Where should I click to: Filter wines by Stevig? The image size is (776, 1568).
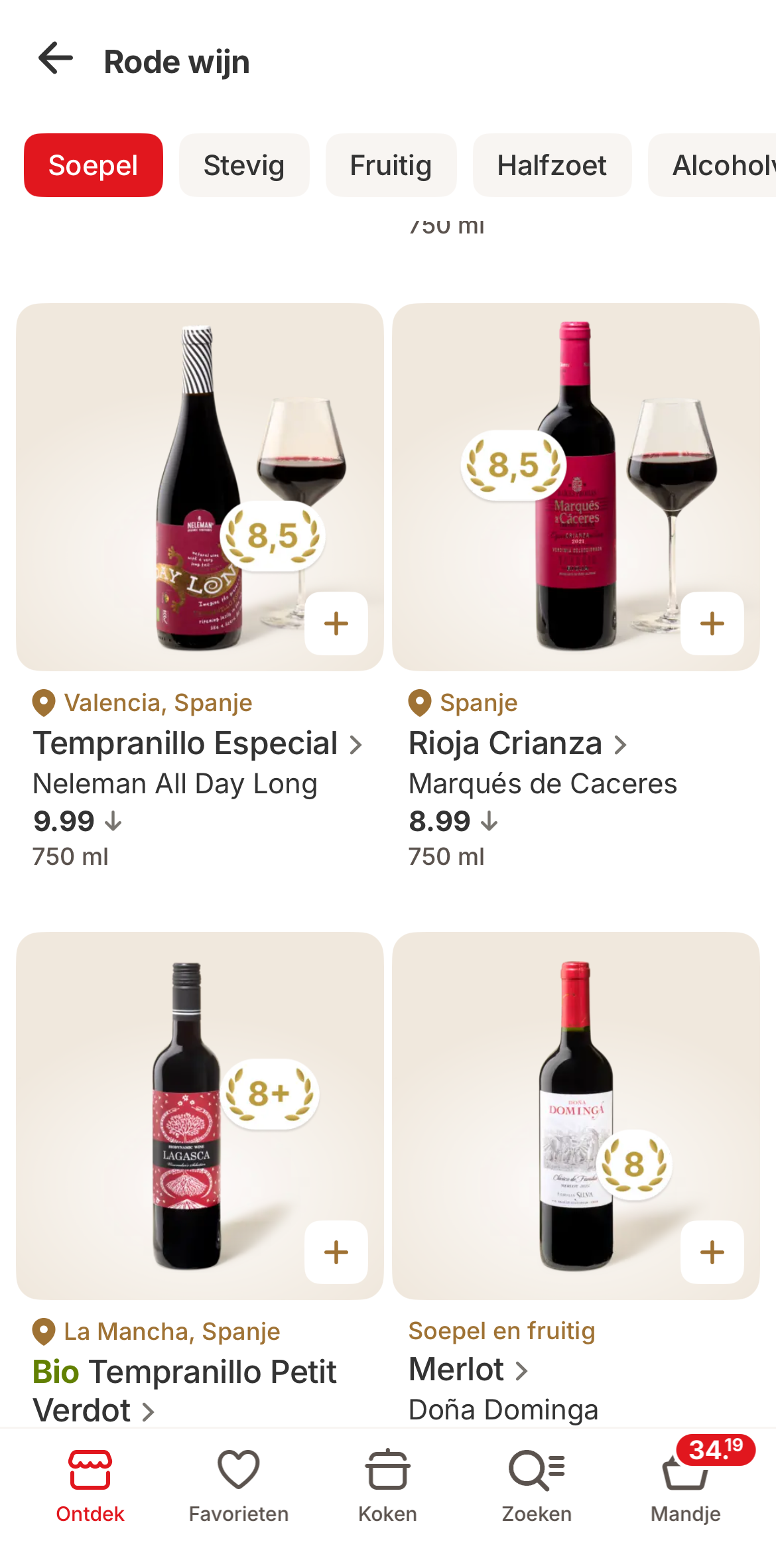tap(243, 165)
